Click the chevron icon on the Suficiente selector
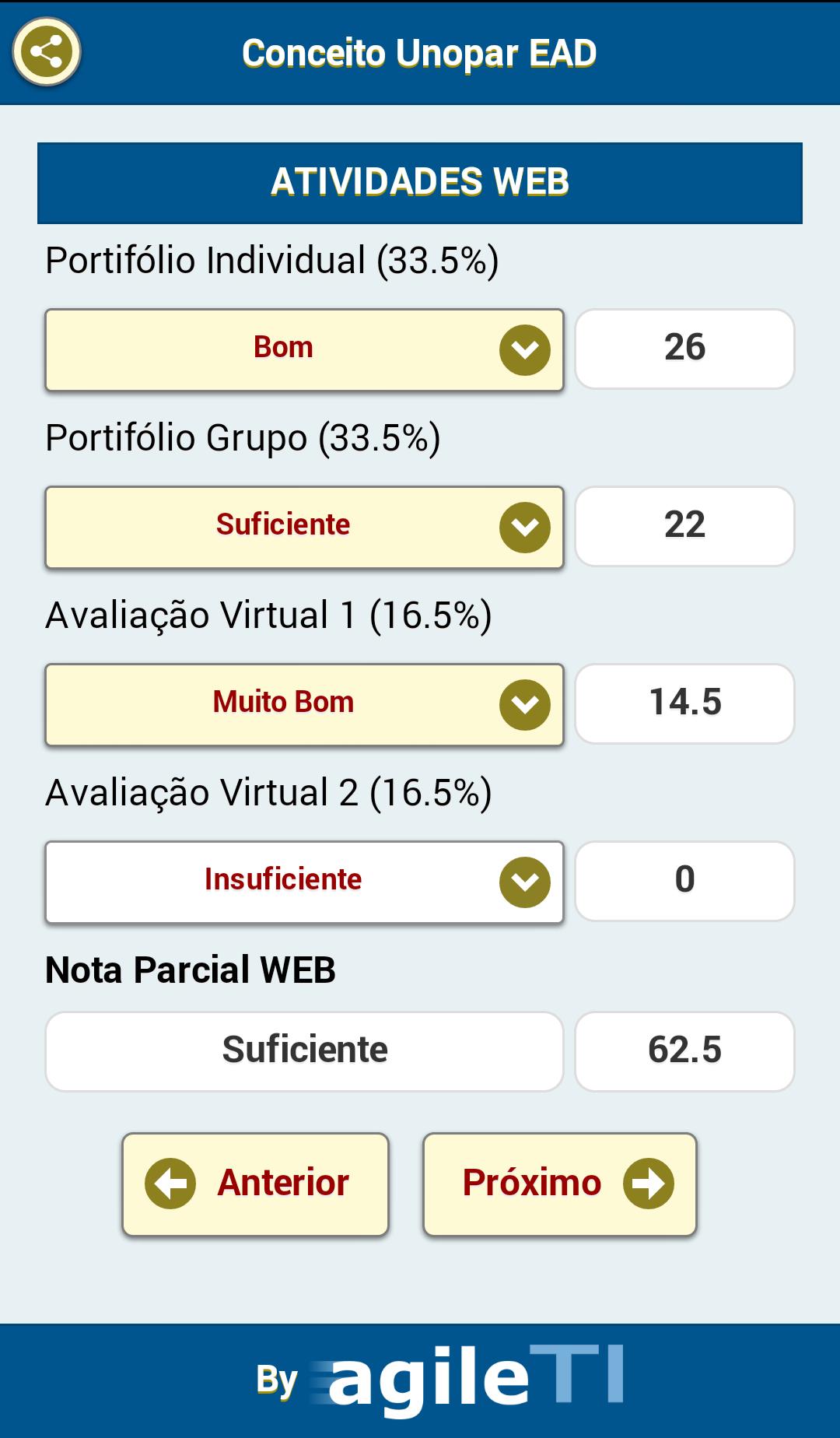 point(526,526)
